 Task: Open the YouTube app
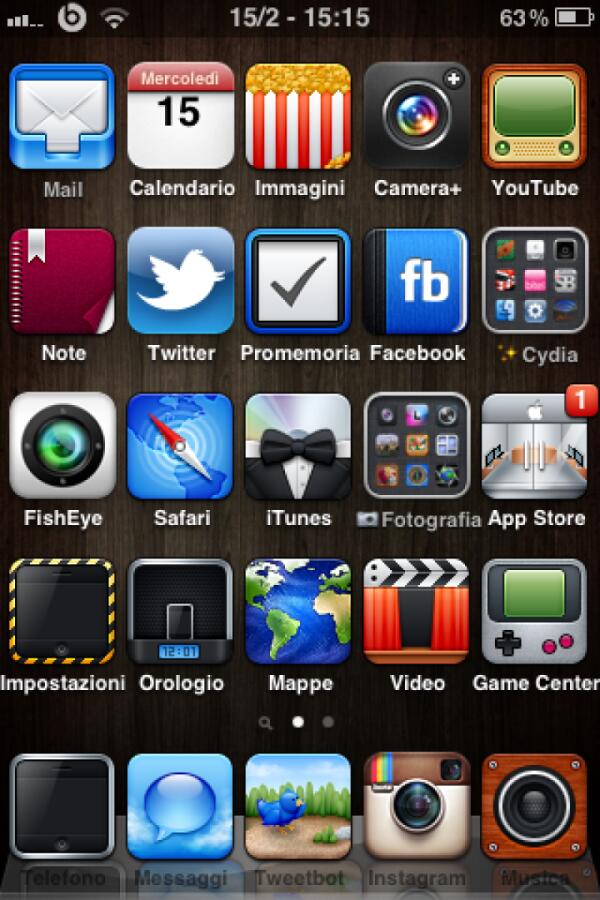[534, 116]
